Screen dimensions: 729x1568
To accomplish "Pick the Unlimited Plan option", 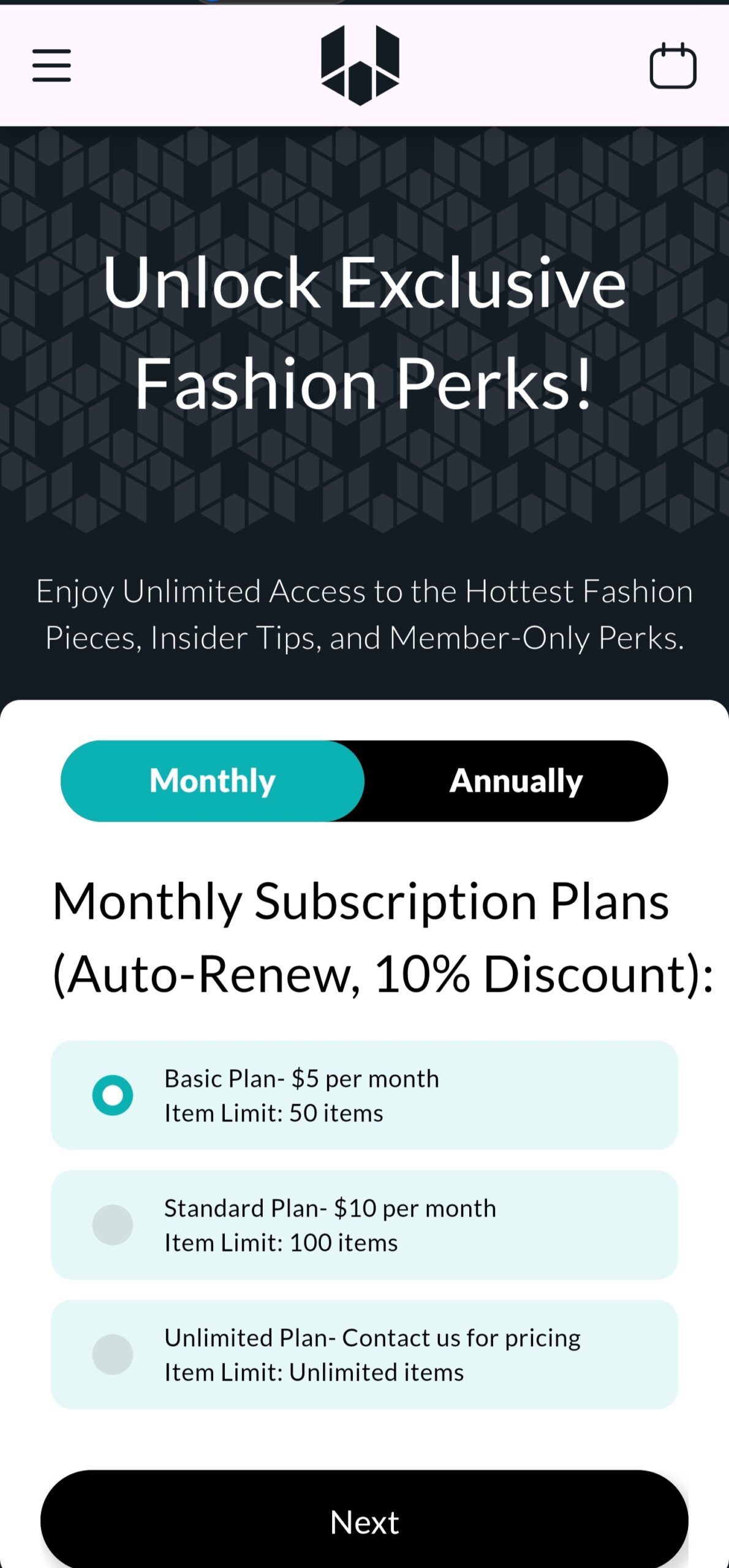I will click(x=113, y=1355).
